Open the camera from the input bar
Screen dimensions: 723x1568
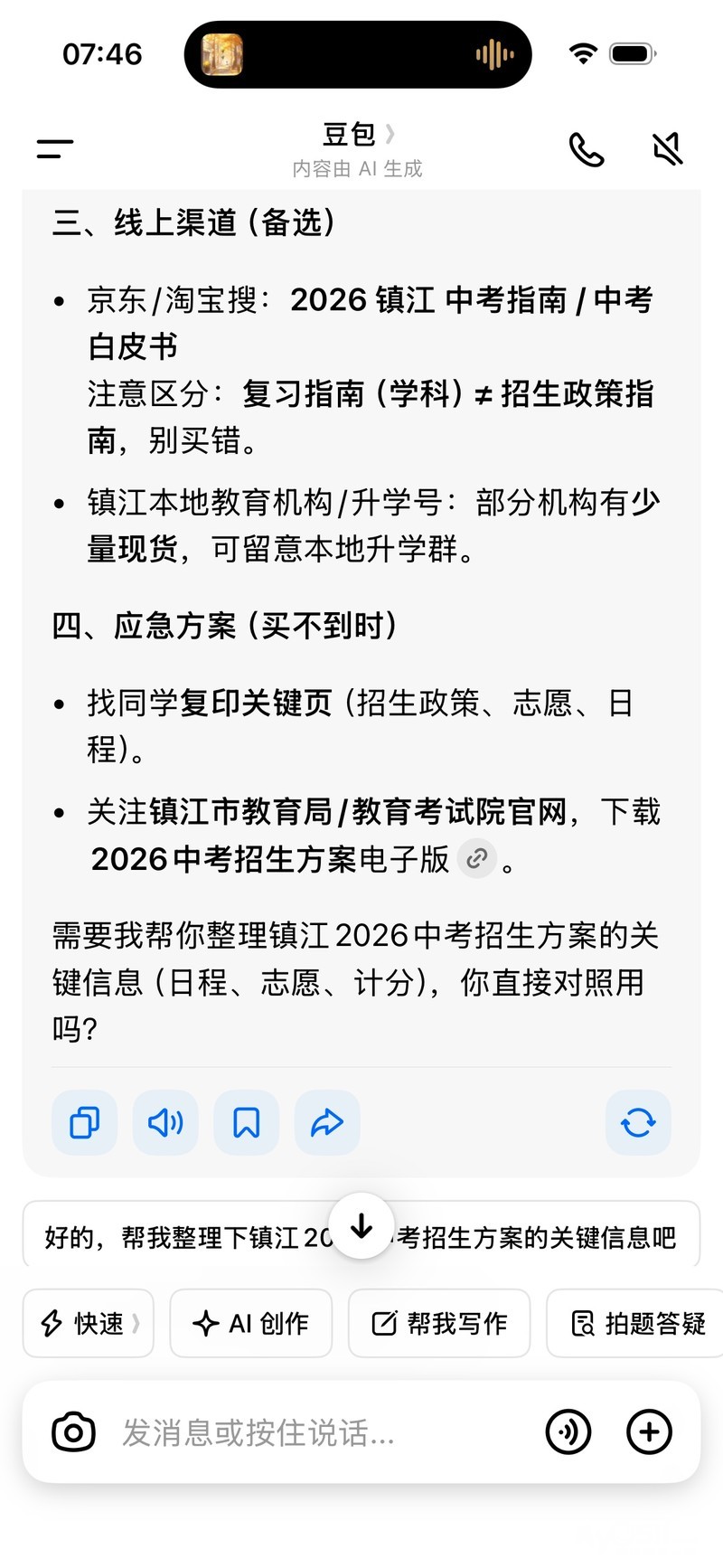point(73,1432)
